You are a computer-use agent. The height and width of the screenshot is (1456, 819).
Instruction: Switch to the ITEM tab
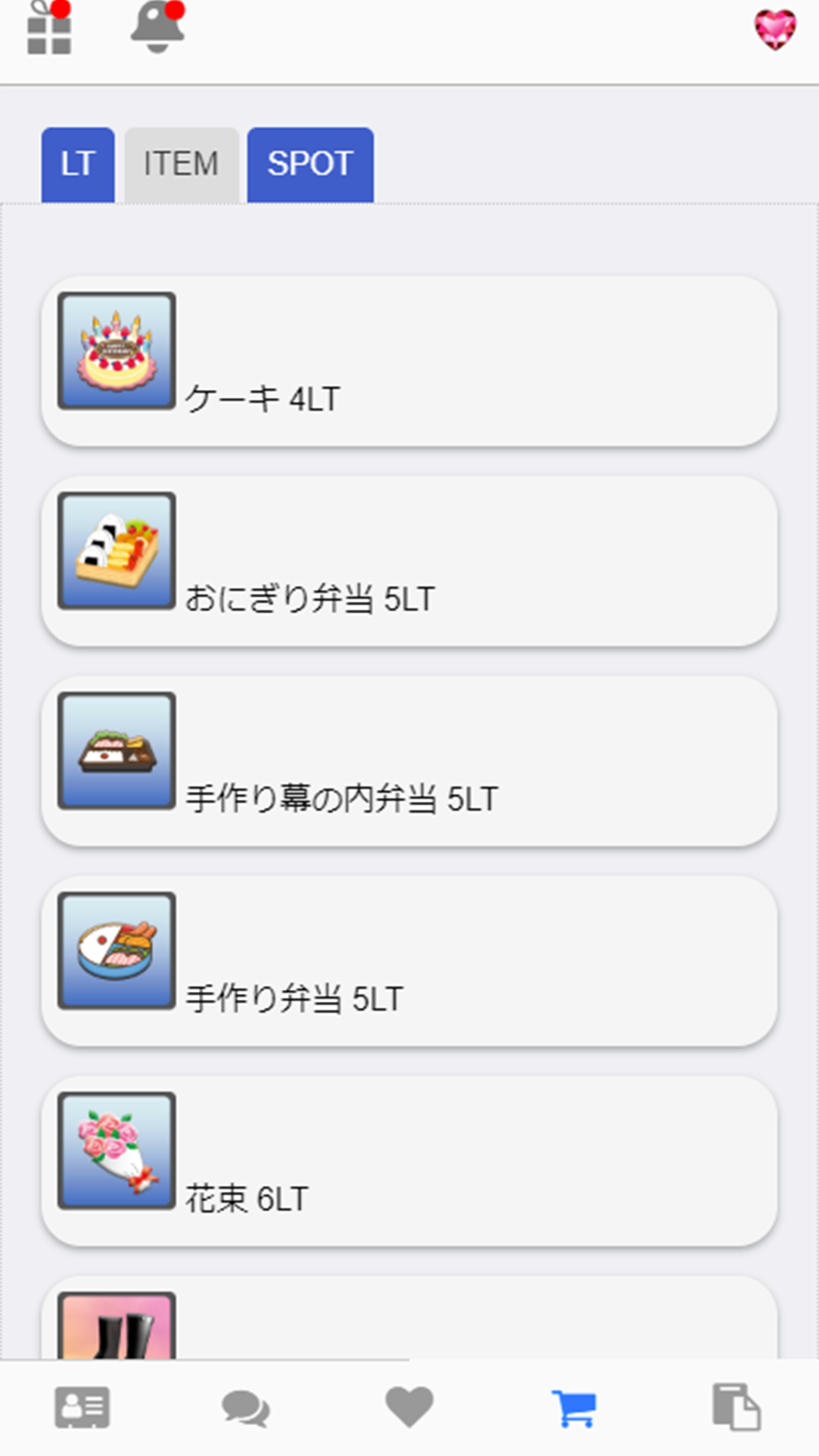(181, 164)
